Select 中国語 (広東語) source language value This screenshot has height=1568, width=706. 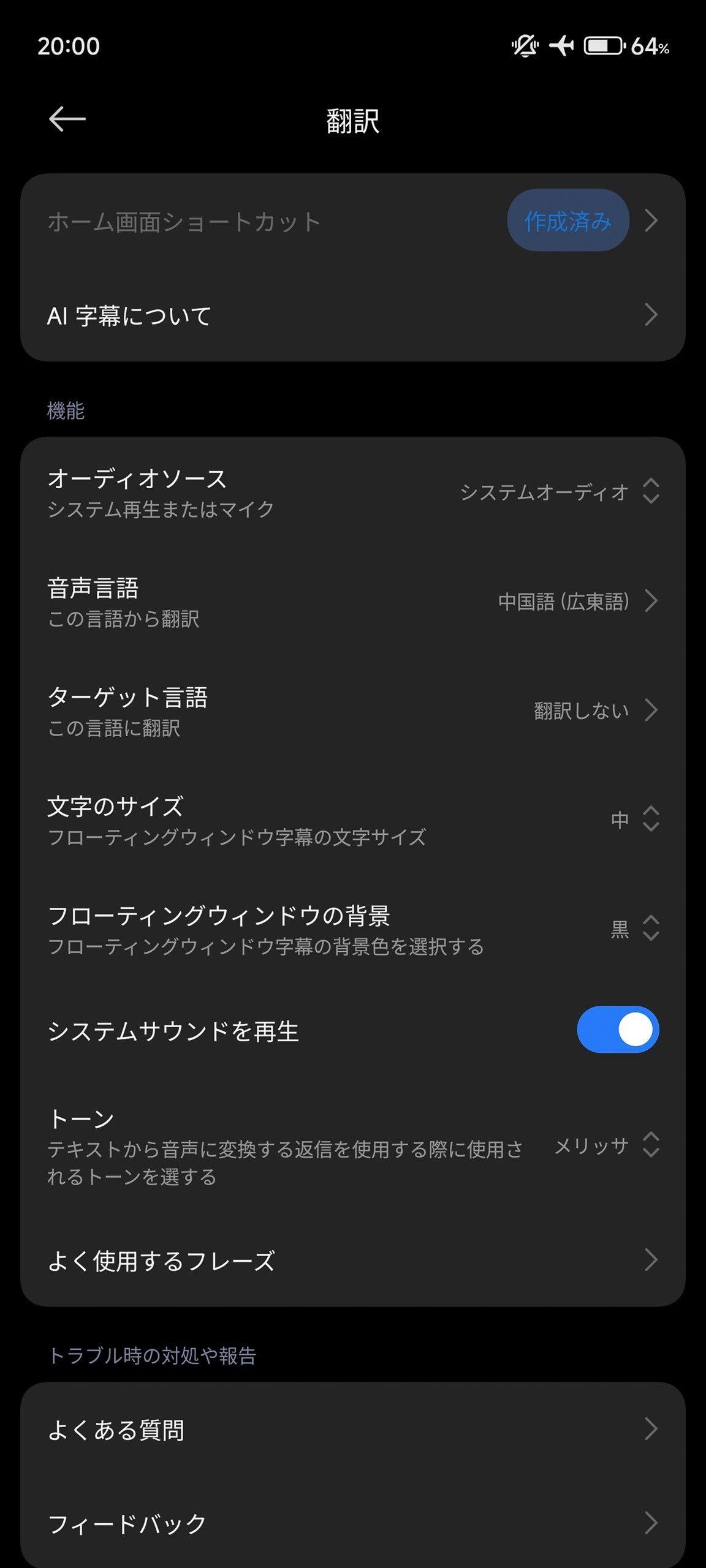(x=564, y=601)
